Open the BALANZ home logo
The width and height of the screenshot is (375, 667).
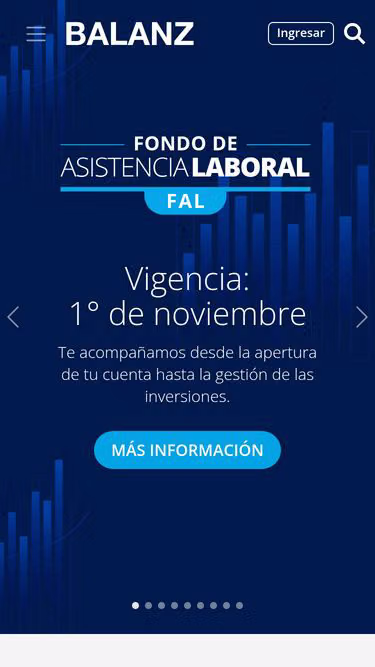pyautogui.click(x=130, y=34)
